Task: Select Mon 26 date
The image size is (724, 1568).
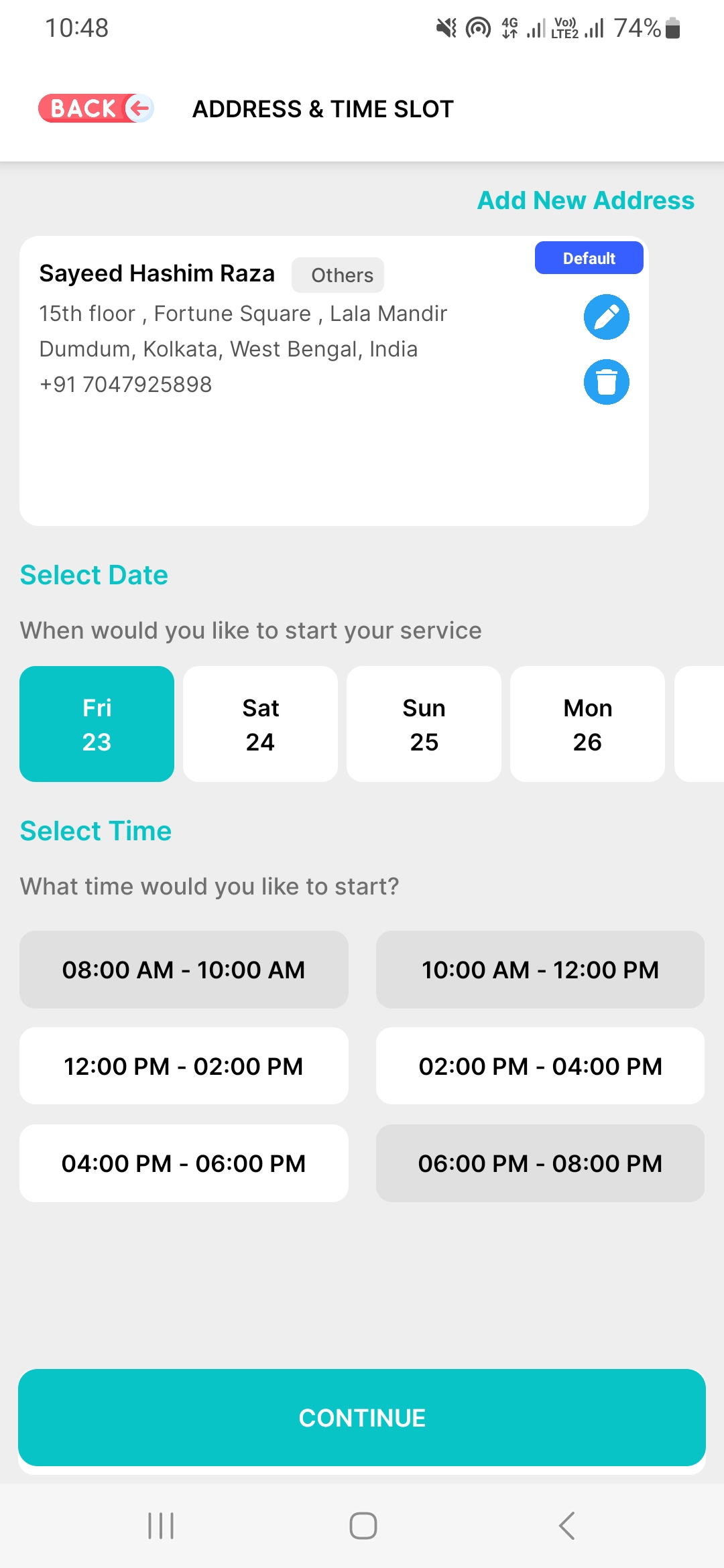Action: pyautogui.click(x=587, y=724)
